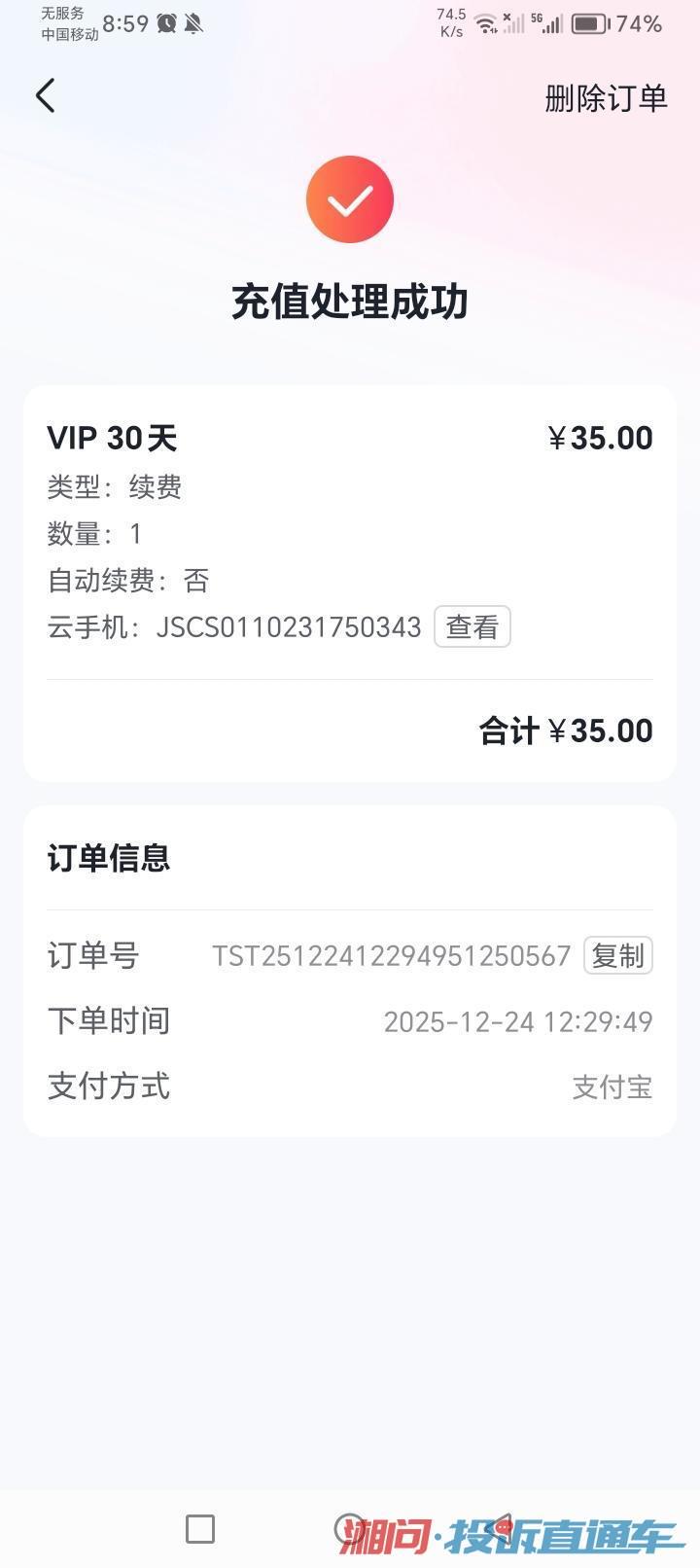Go back using the top-left arrow
This screenshot has width=700, height=1568.
click(x=46, y=96)
